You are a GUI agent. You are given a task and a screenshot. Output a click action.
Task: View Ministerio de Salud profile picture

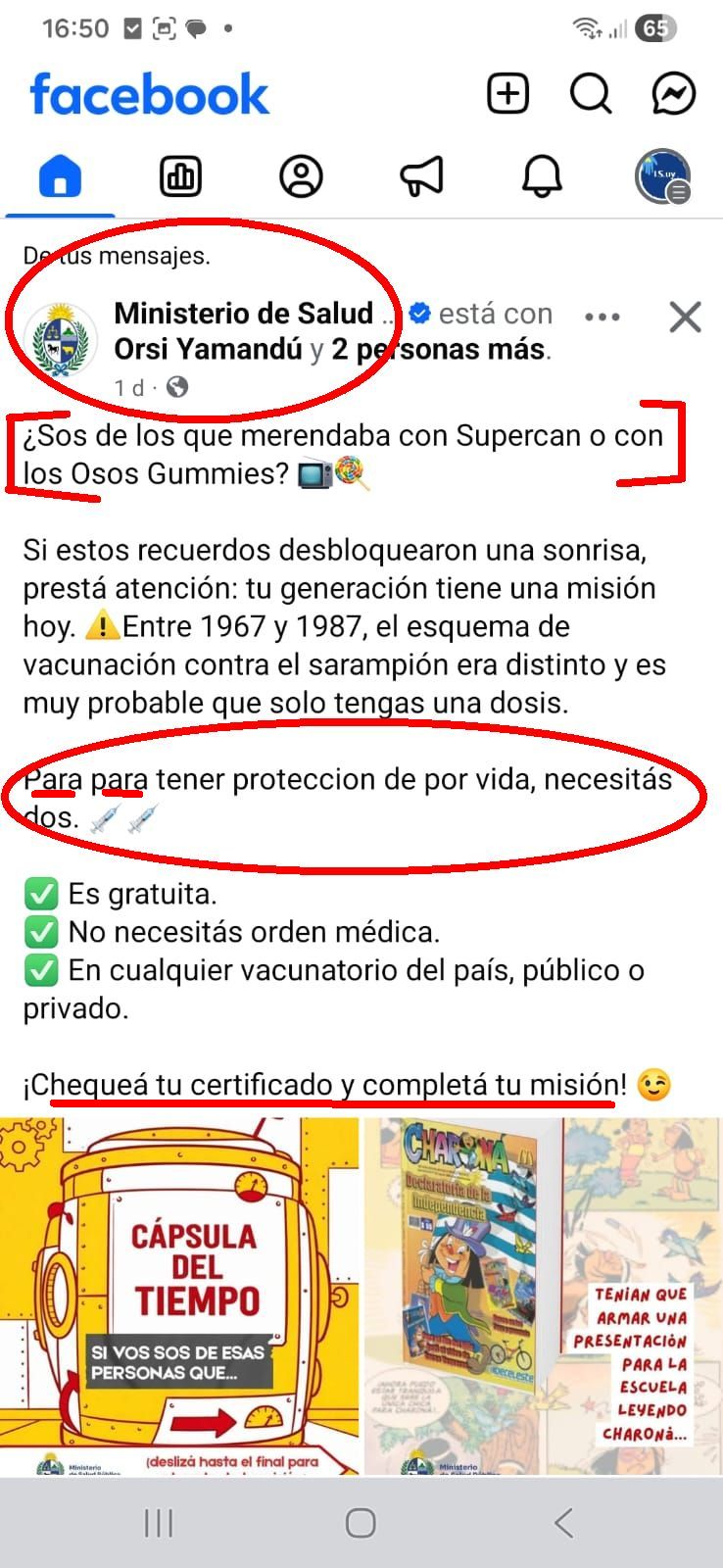[x=61, y=340]
